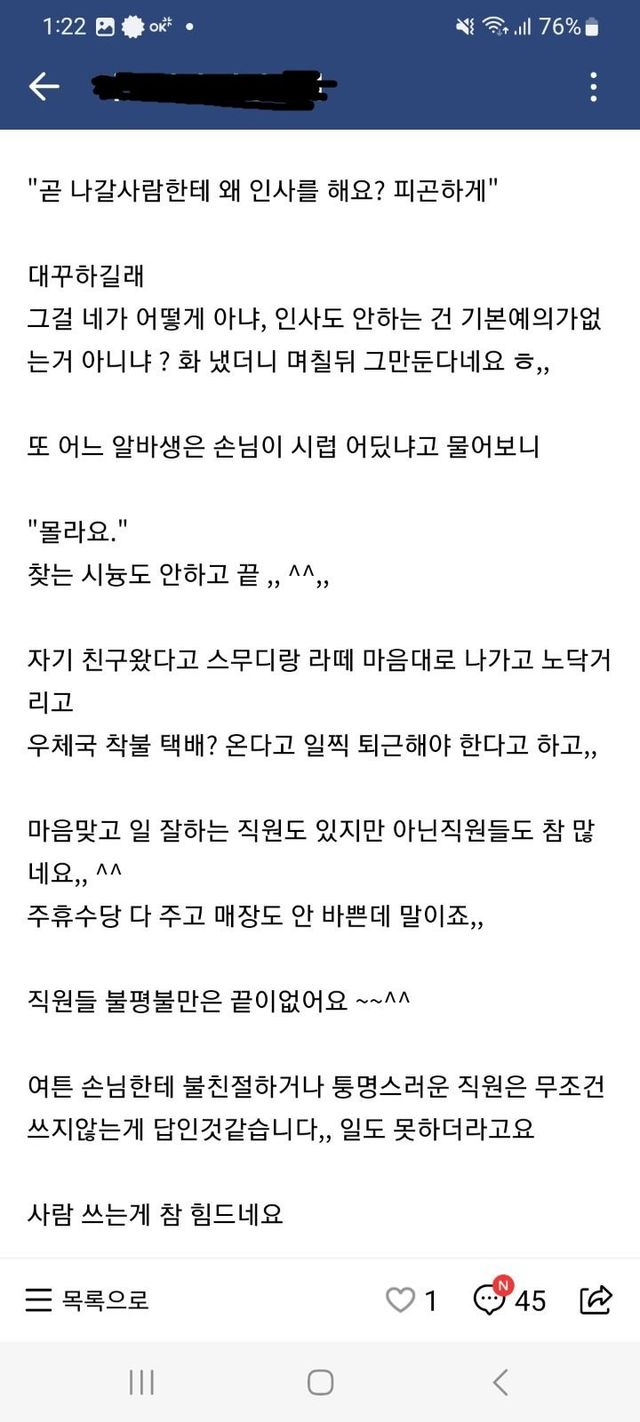Viewport: 640px width, 1422px height.
Task: Tap the system home button
Action: pyautogui.click(x=320, y=1383)
